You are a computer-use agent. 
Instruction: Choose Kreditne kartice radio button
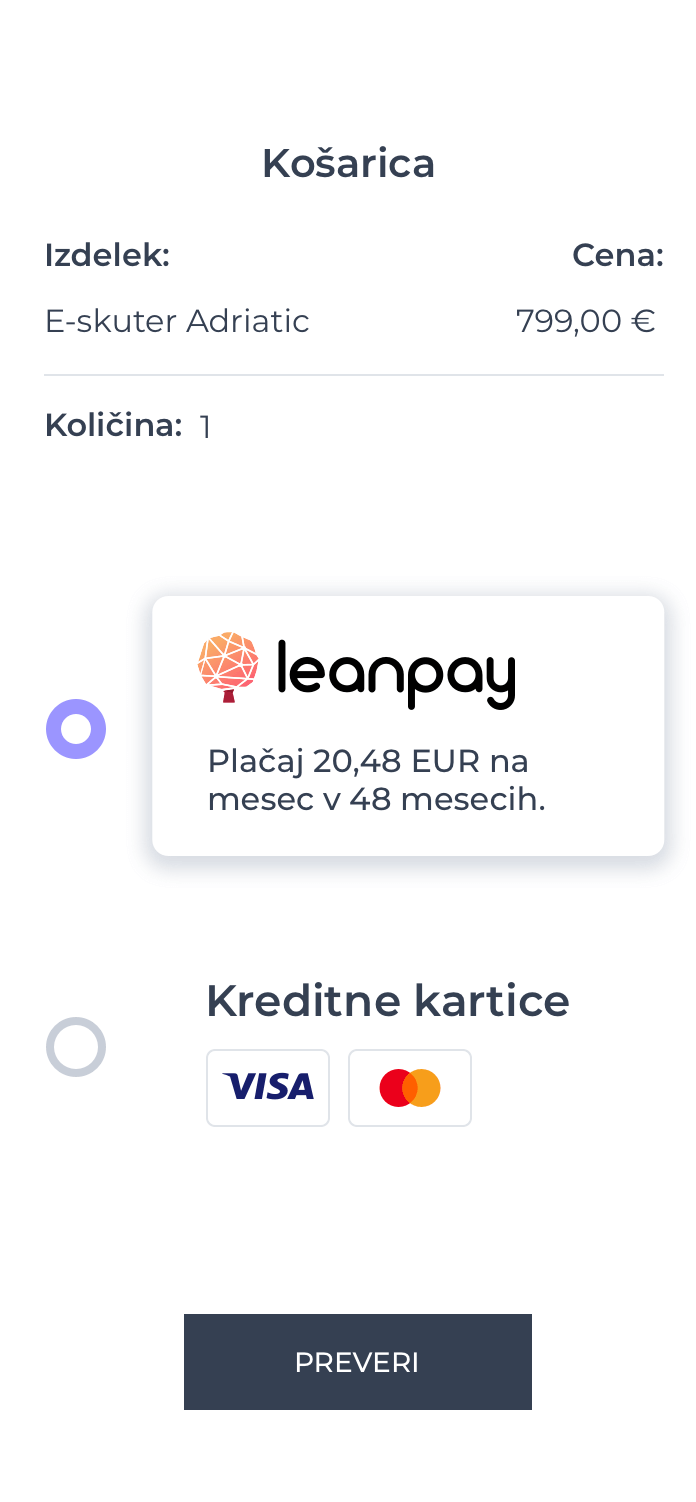click(x=76, y=1047)
